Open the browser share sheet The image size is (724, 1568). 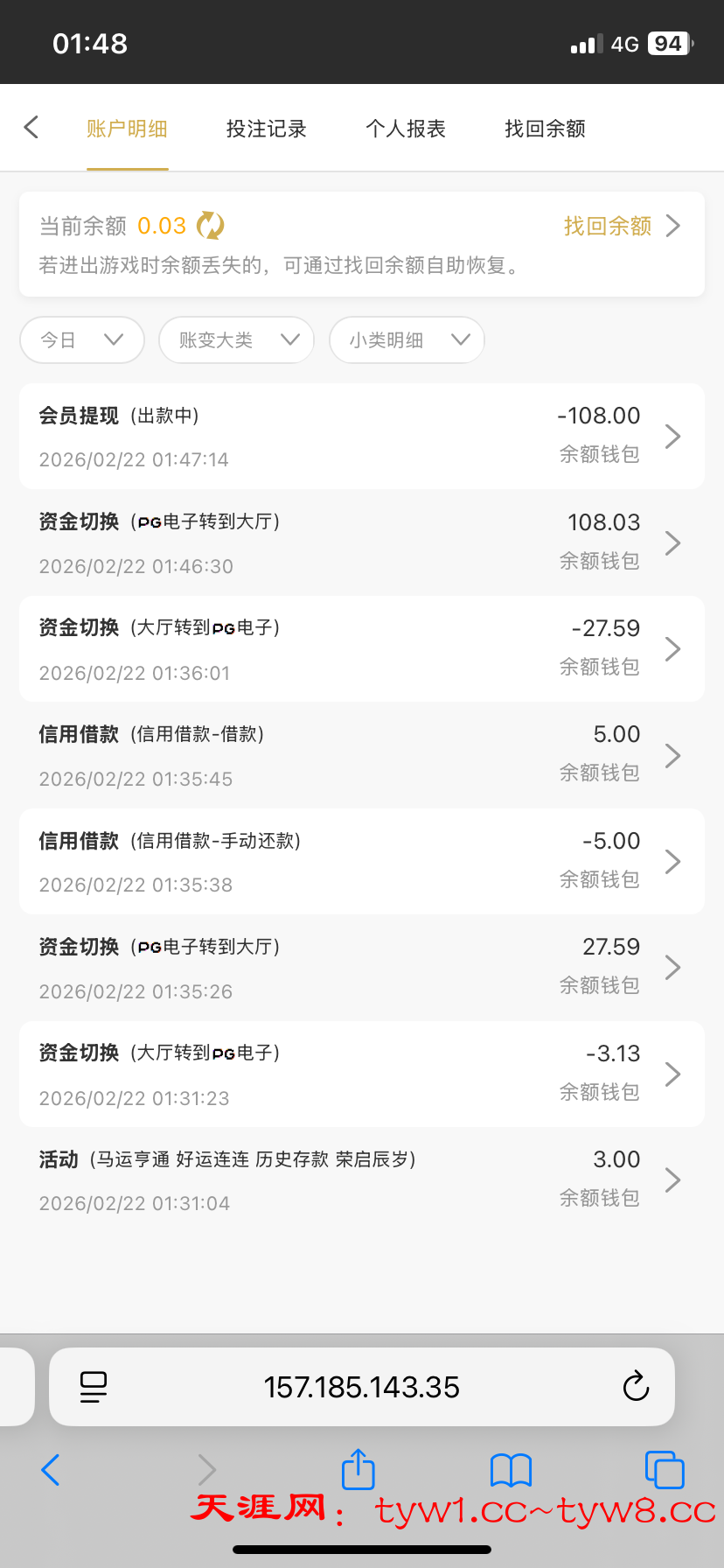[358, 1469]
